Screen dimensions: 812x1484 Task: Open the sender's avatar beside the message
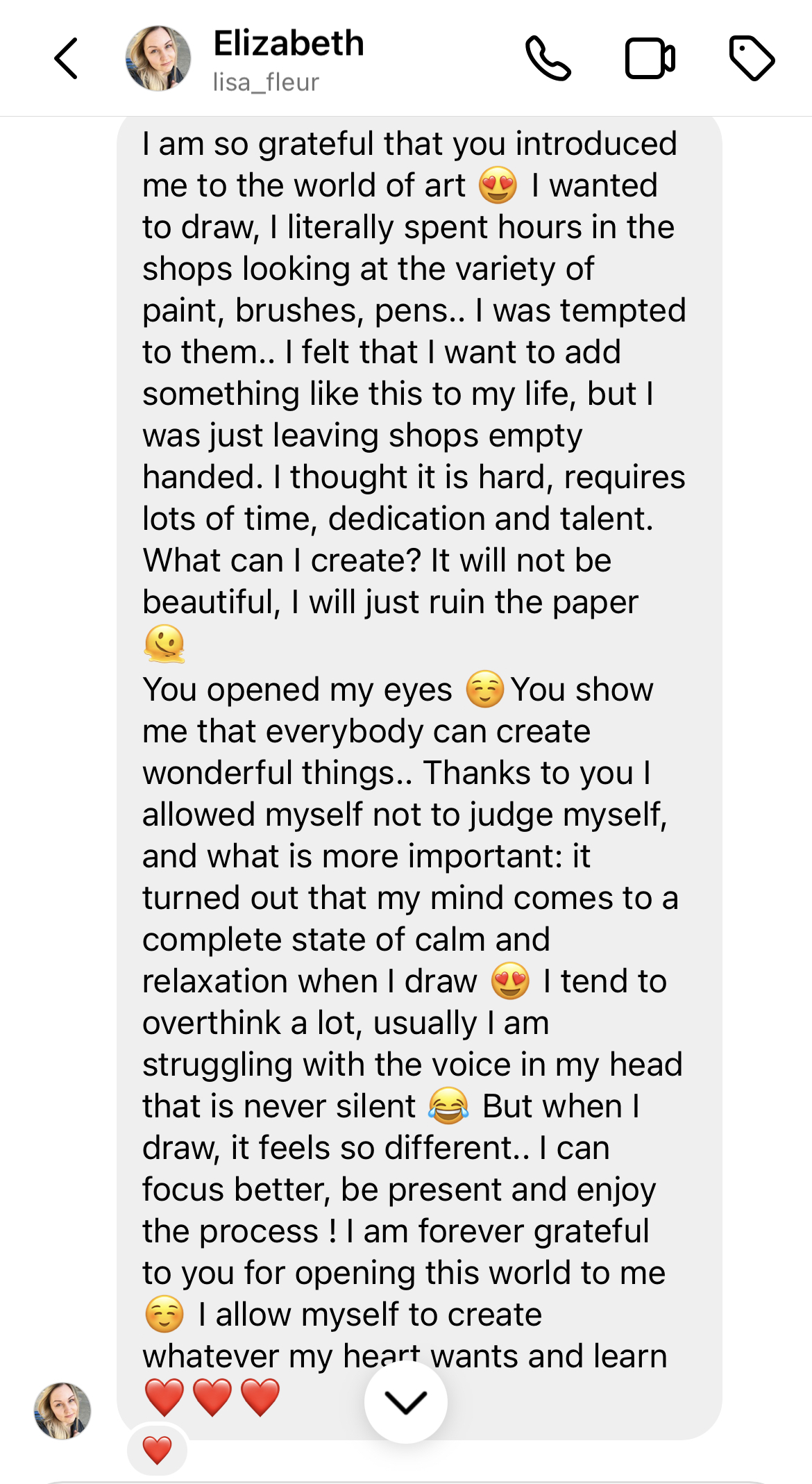tap(62, 1410)
